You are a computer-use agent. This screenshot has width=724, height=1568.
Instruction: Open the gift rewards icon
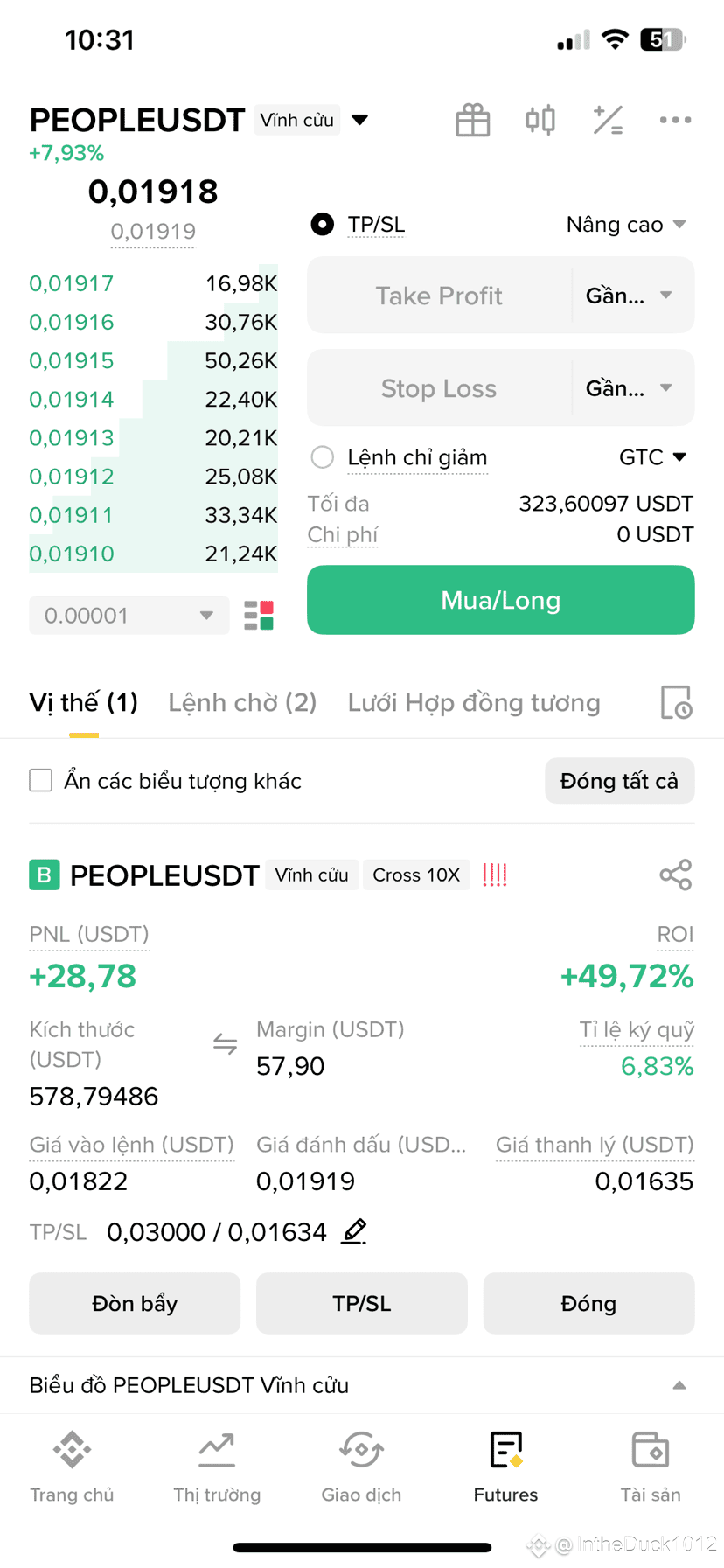473,120
